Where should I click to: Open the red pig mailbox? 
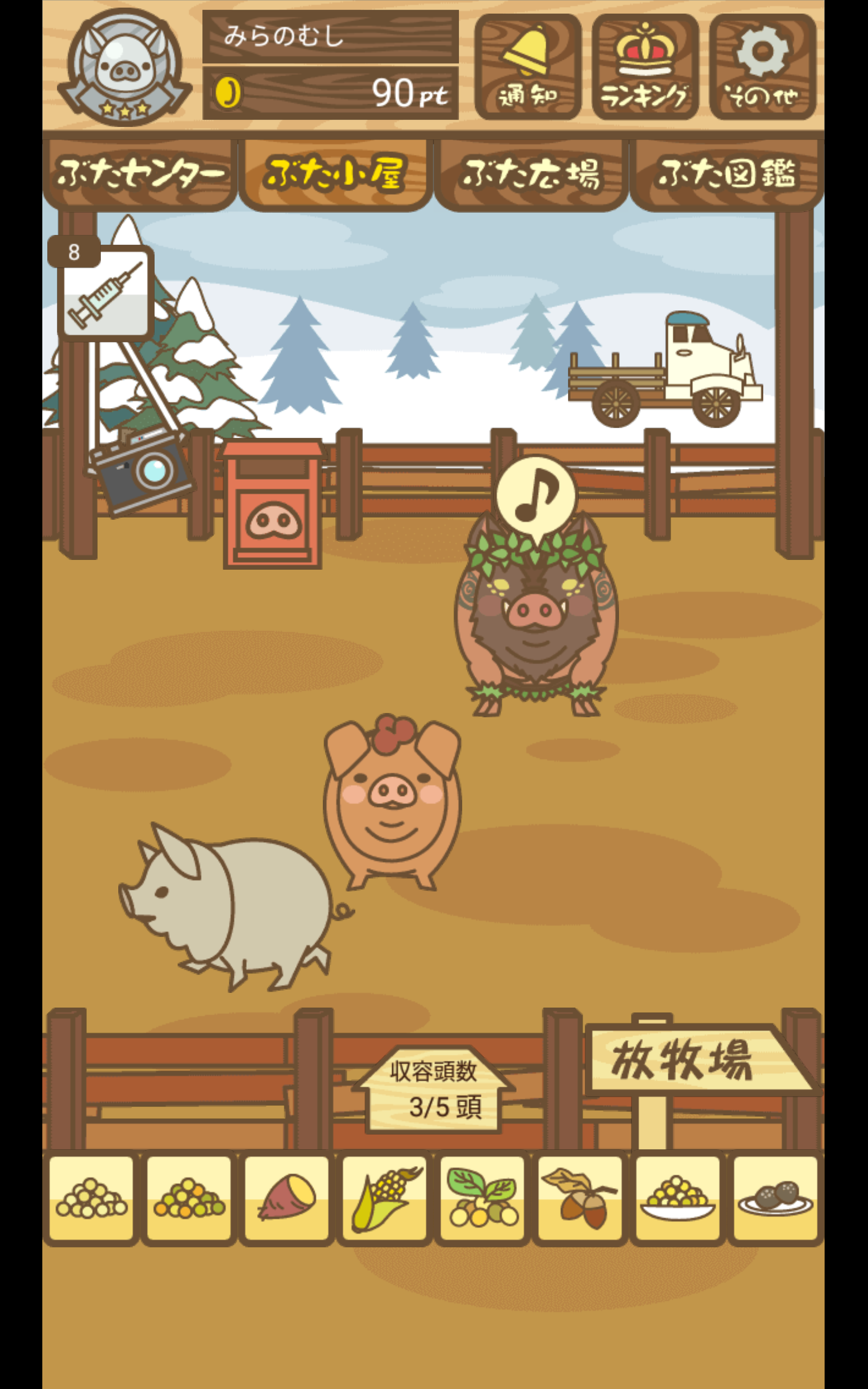[x=272, y=504]
